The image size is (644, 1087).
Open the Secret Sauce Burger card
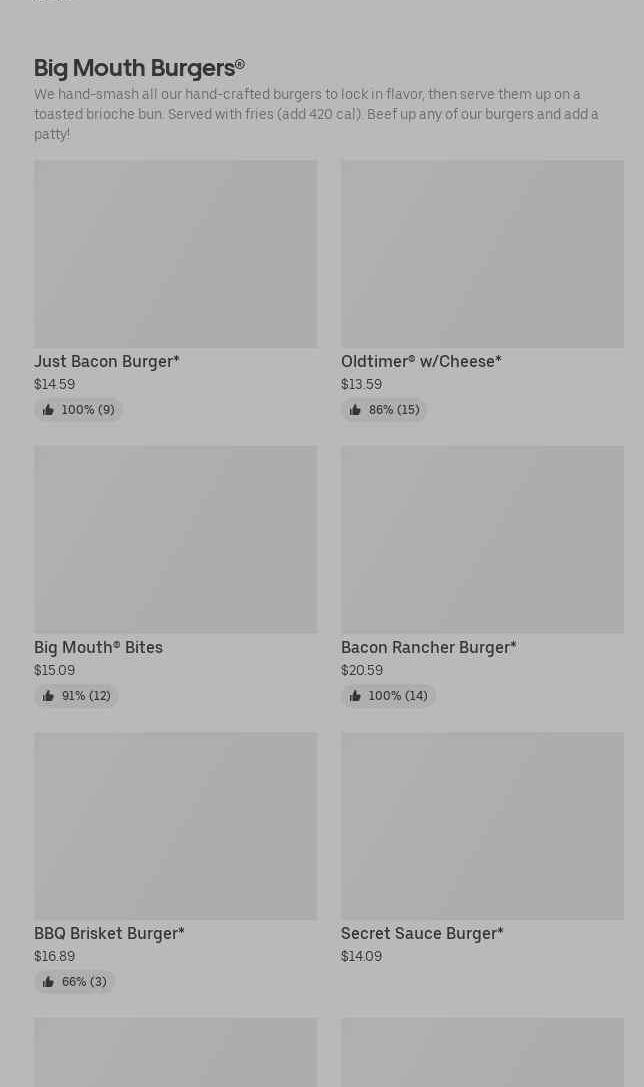pos(482,849)
